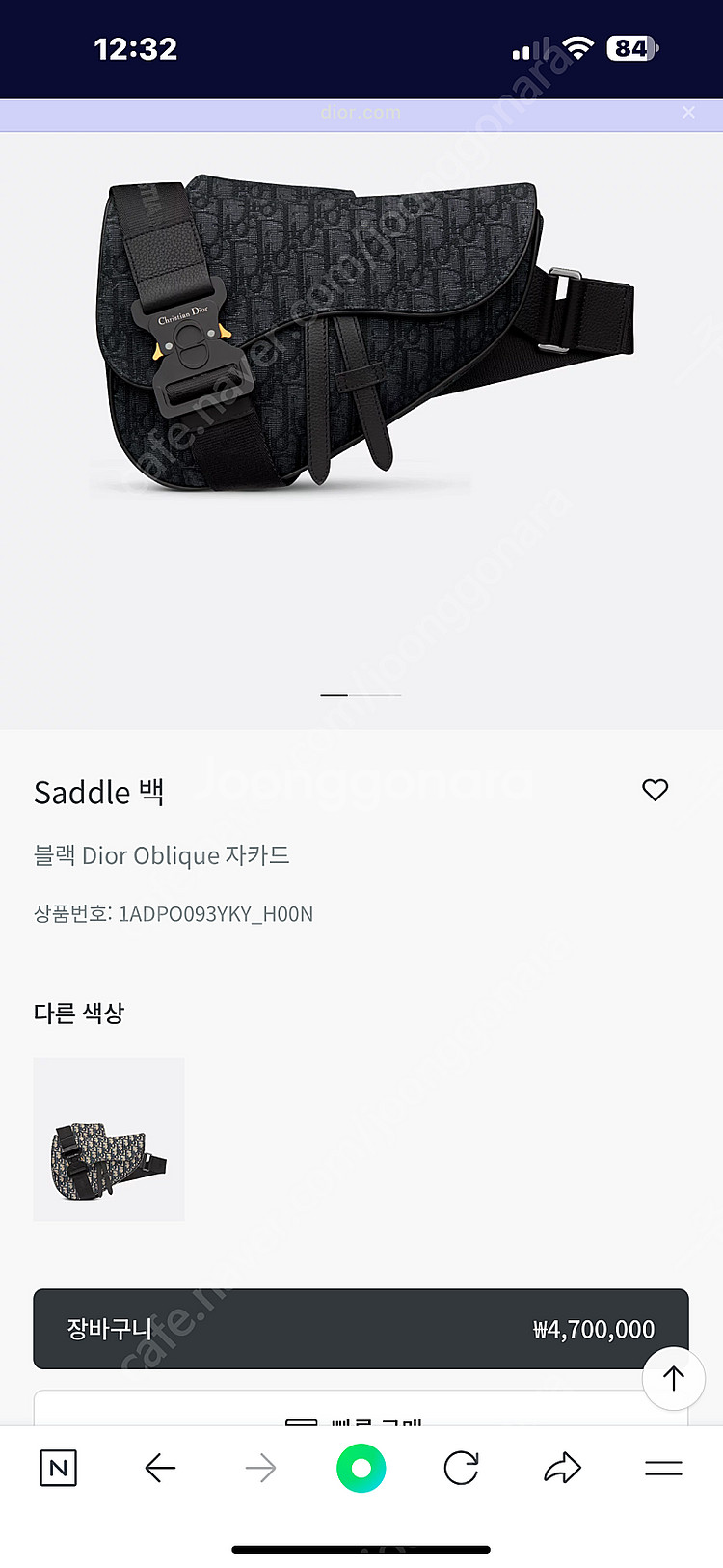
Task: Tap the green circle browser button
Action: click(361, 1468)
